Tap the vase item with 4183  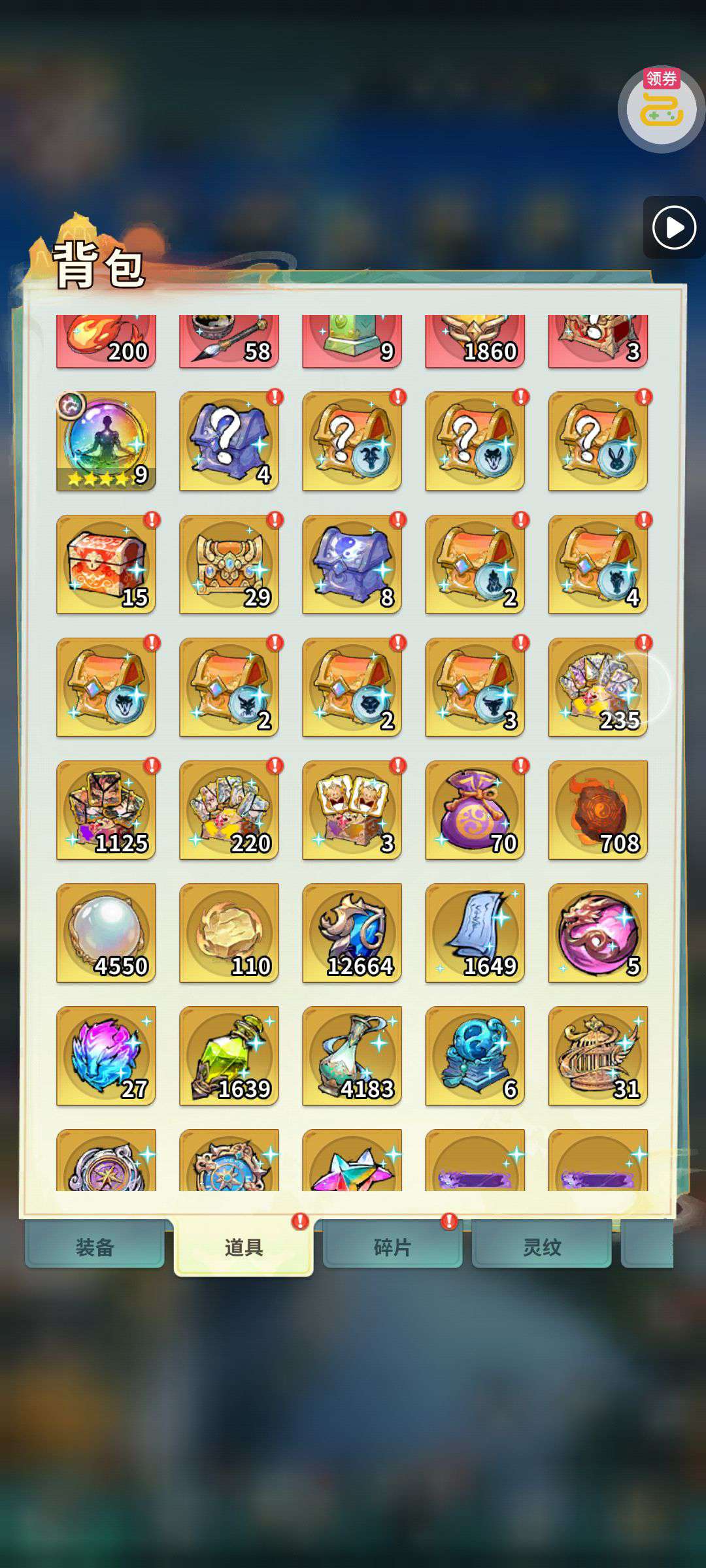[x=352, y=1056]
